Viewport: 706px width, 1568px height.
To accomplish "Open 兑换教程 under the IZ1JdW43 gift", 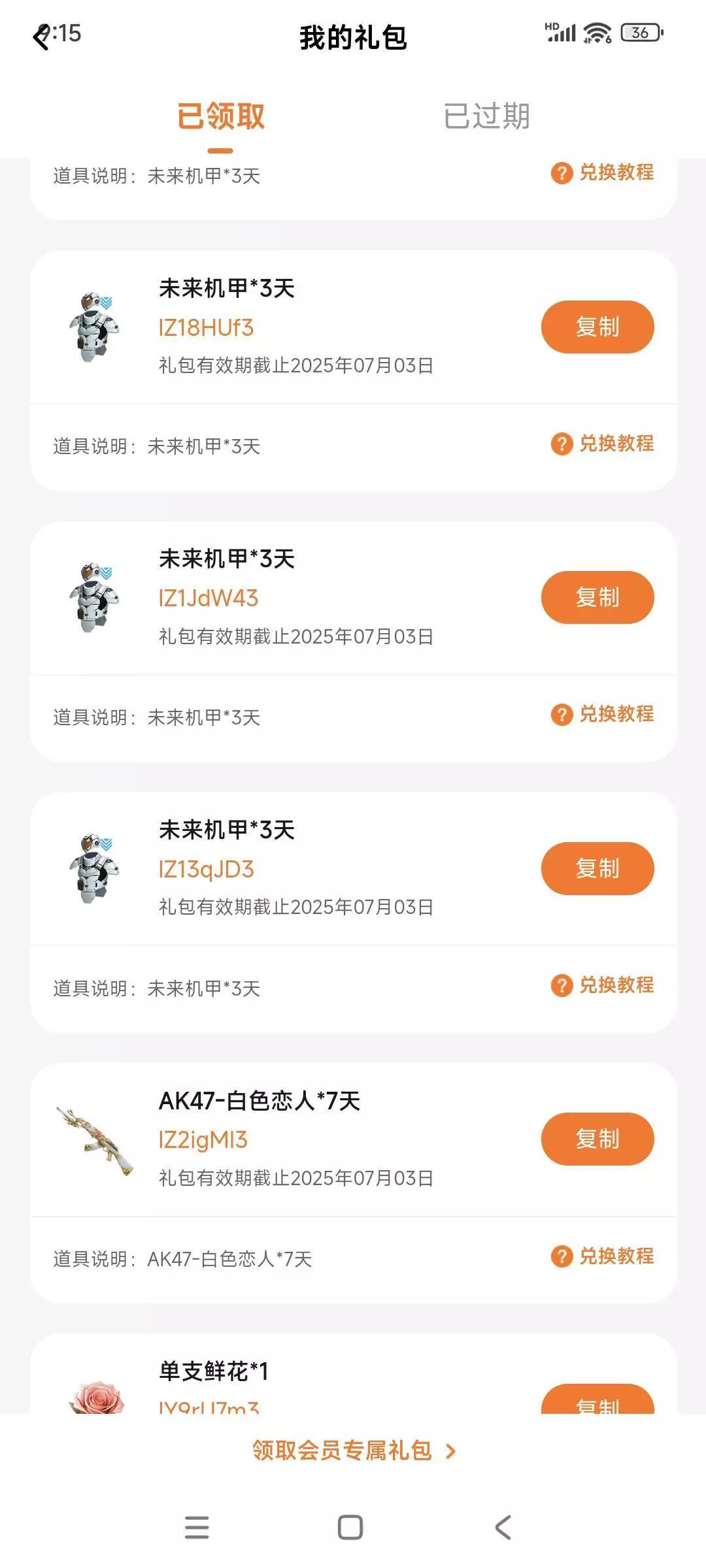I will pyautogui.click(x=603, y=714).
